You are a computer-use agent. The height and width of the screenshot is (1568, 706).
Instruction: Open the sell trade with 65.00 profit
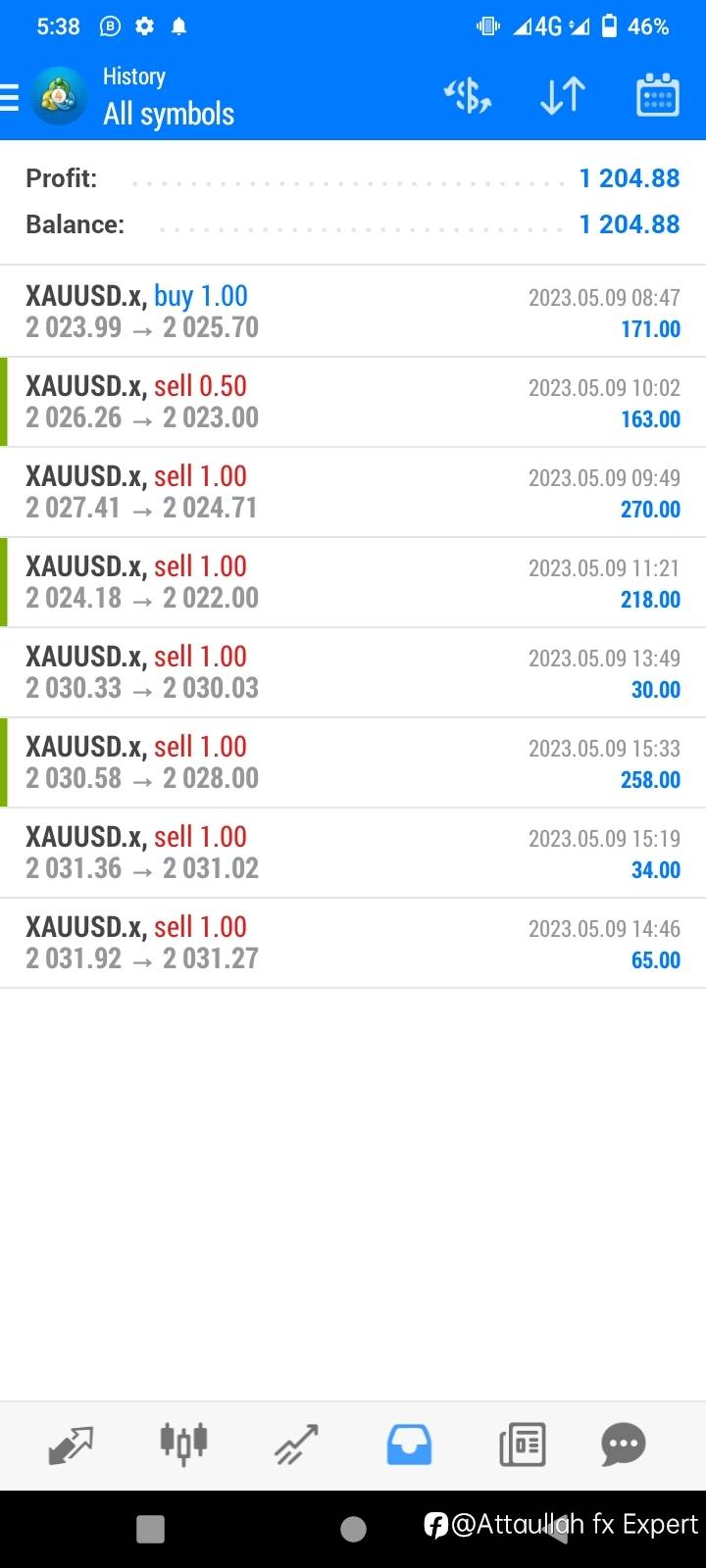coord(353,943)
